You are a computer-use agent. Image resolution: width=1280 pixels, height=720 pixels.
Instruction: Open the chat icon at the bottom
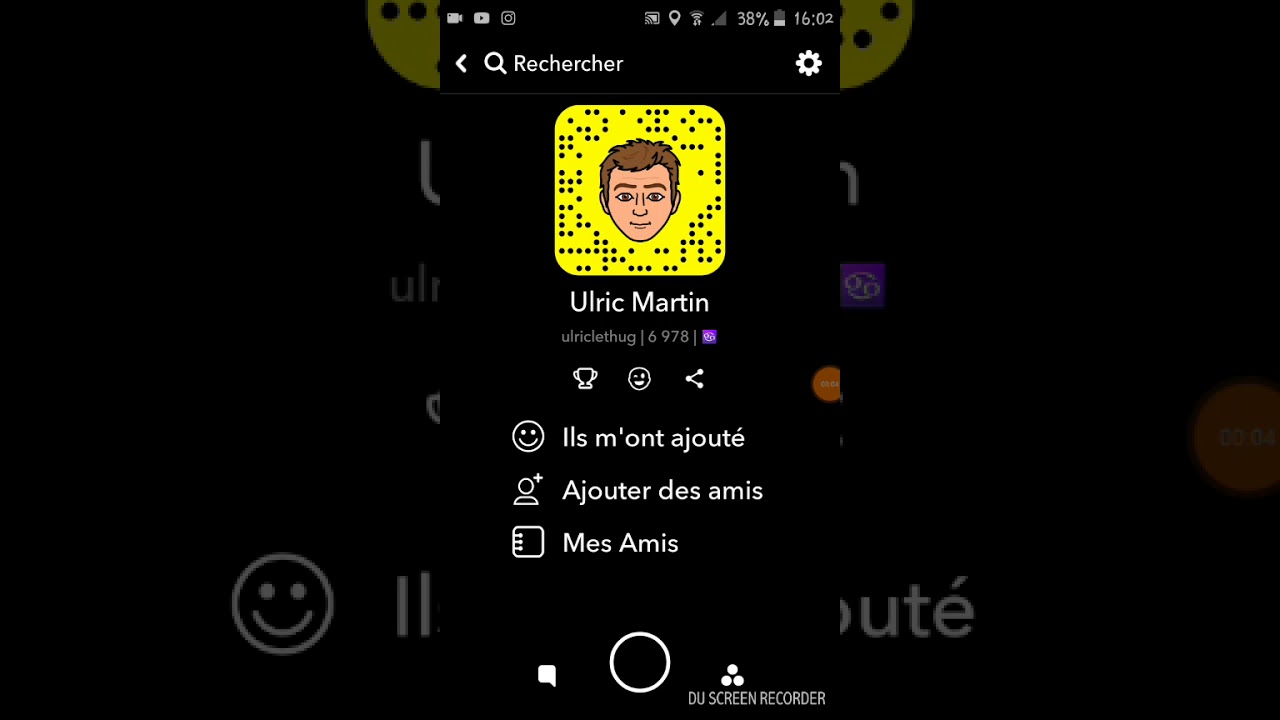(547, 675)
